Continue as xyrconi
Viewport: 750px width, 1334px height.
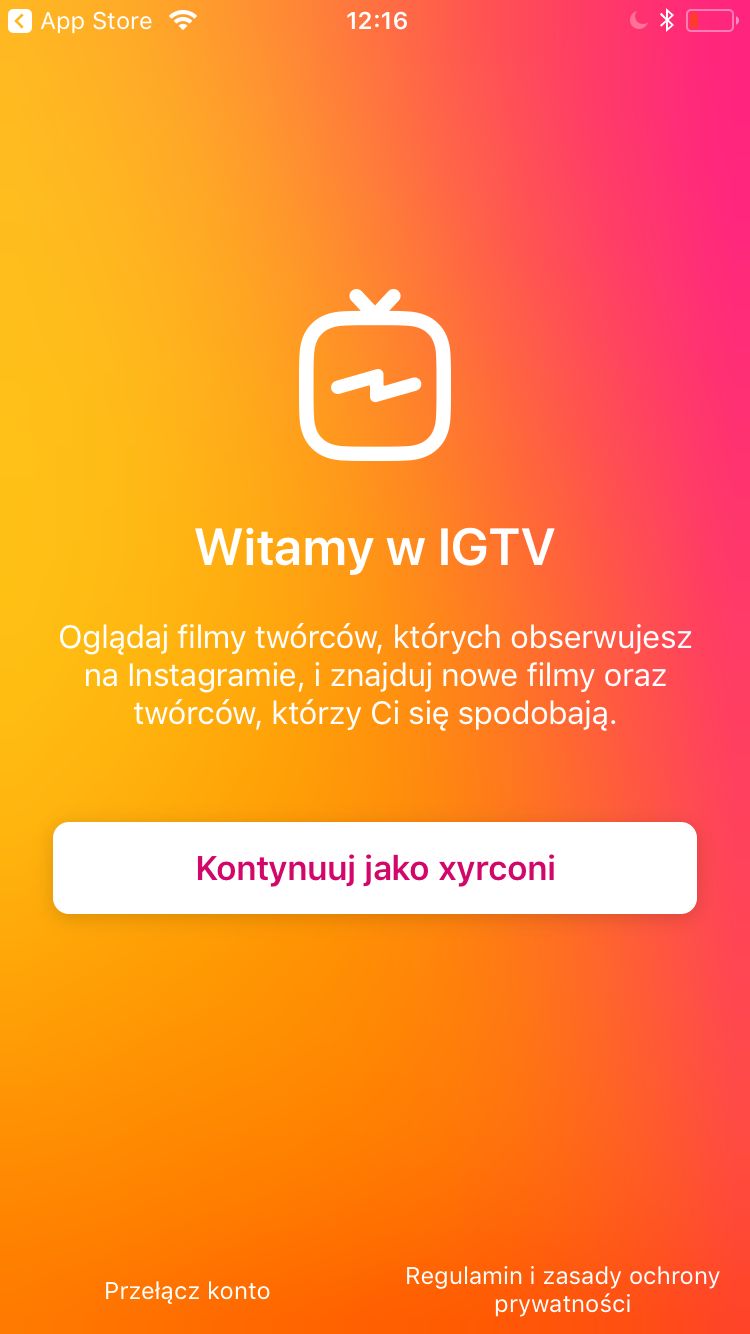click(x=375, y=868)
